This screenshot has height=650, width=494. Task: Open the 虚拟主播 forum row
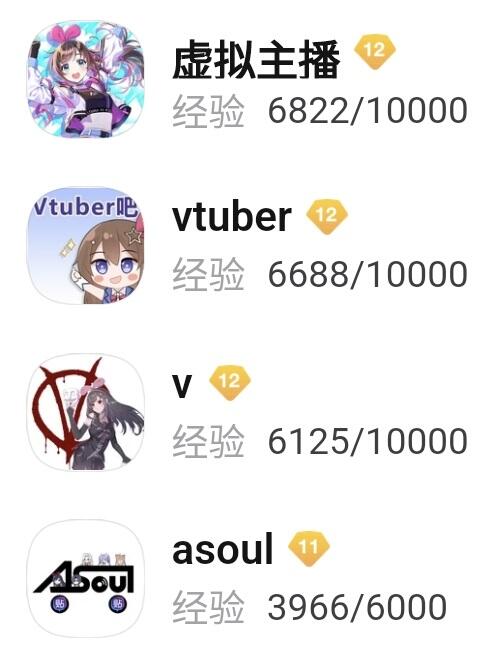coord(247,80)
